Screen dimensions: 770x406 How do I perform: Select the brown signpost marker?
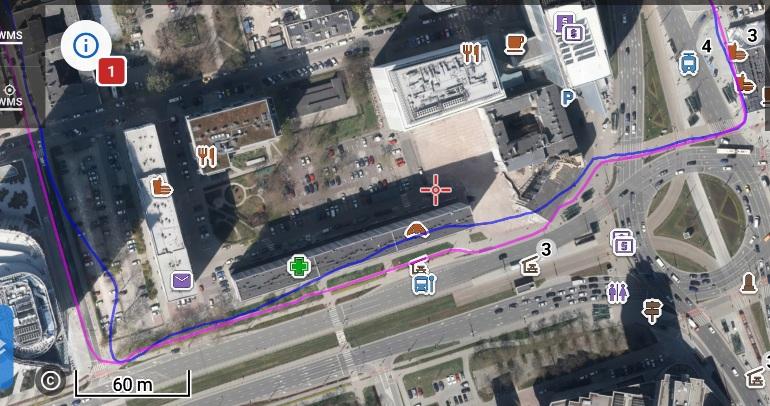(653, 309)
